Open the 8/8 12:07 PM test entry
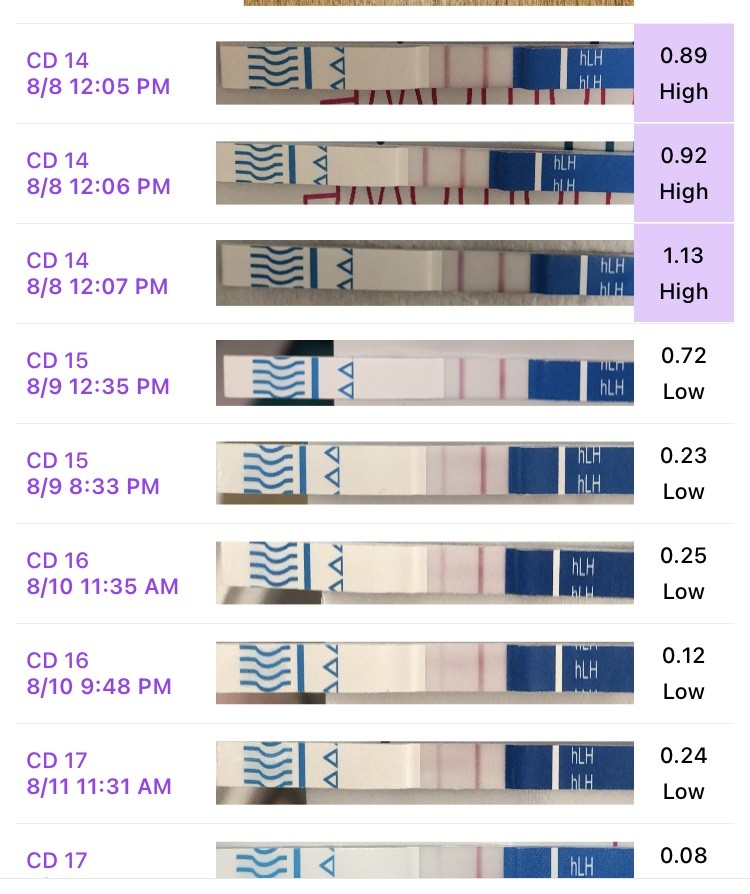The image size is (750, 894). (x=98, y=274)
